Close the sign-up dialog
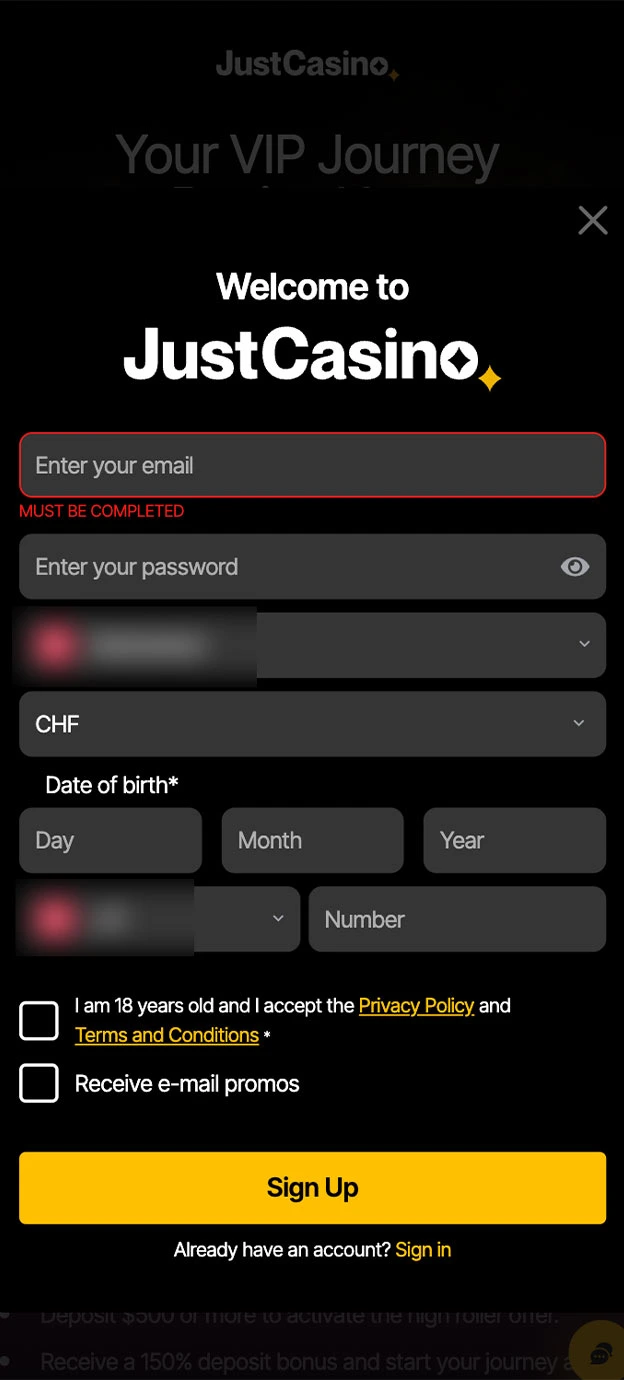 593,220
